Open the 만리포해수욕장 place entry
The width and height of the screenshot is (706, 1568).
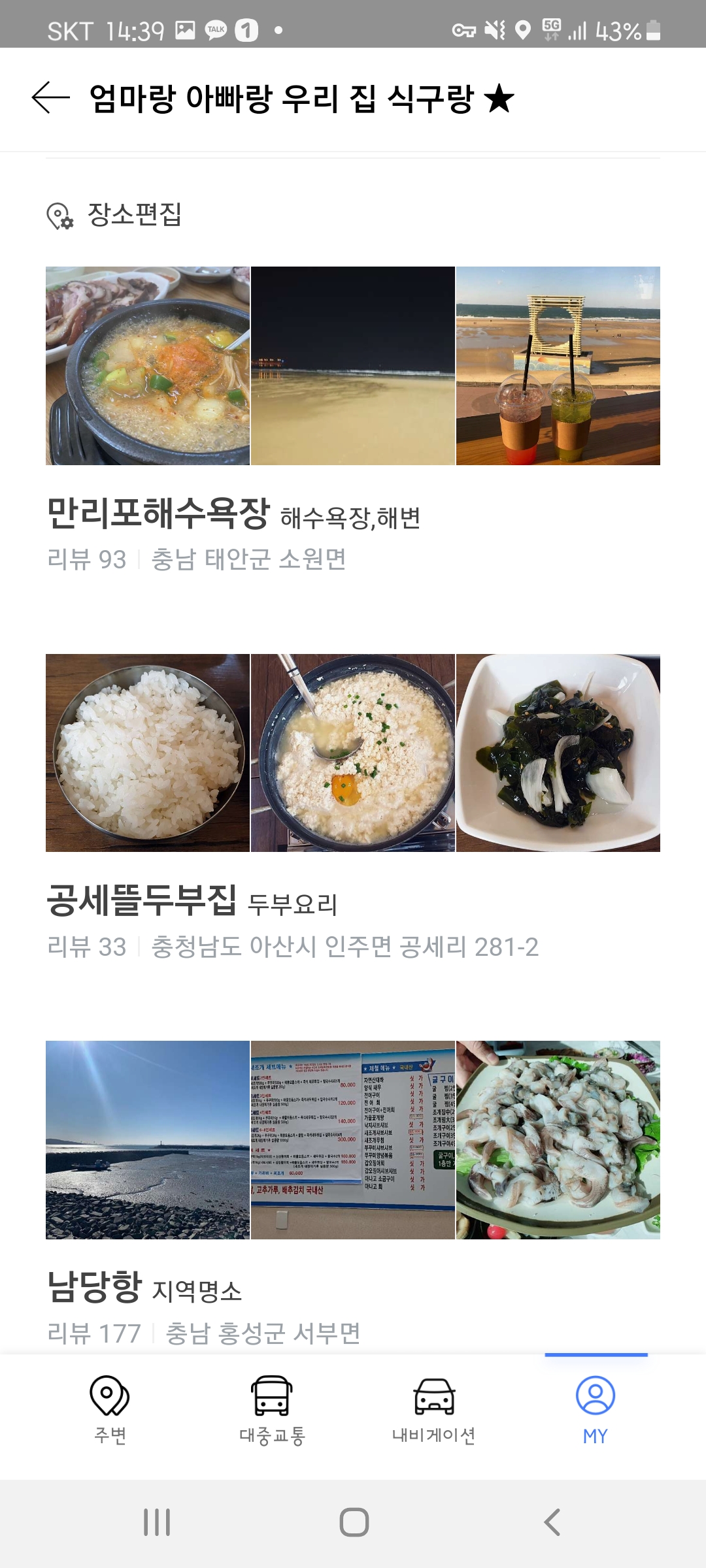(x=158, y=514)
